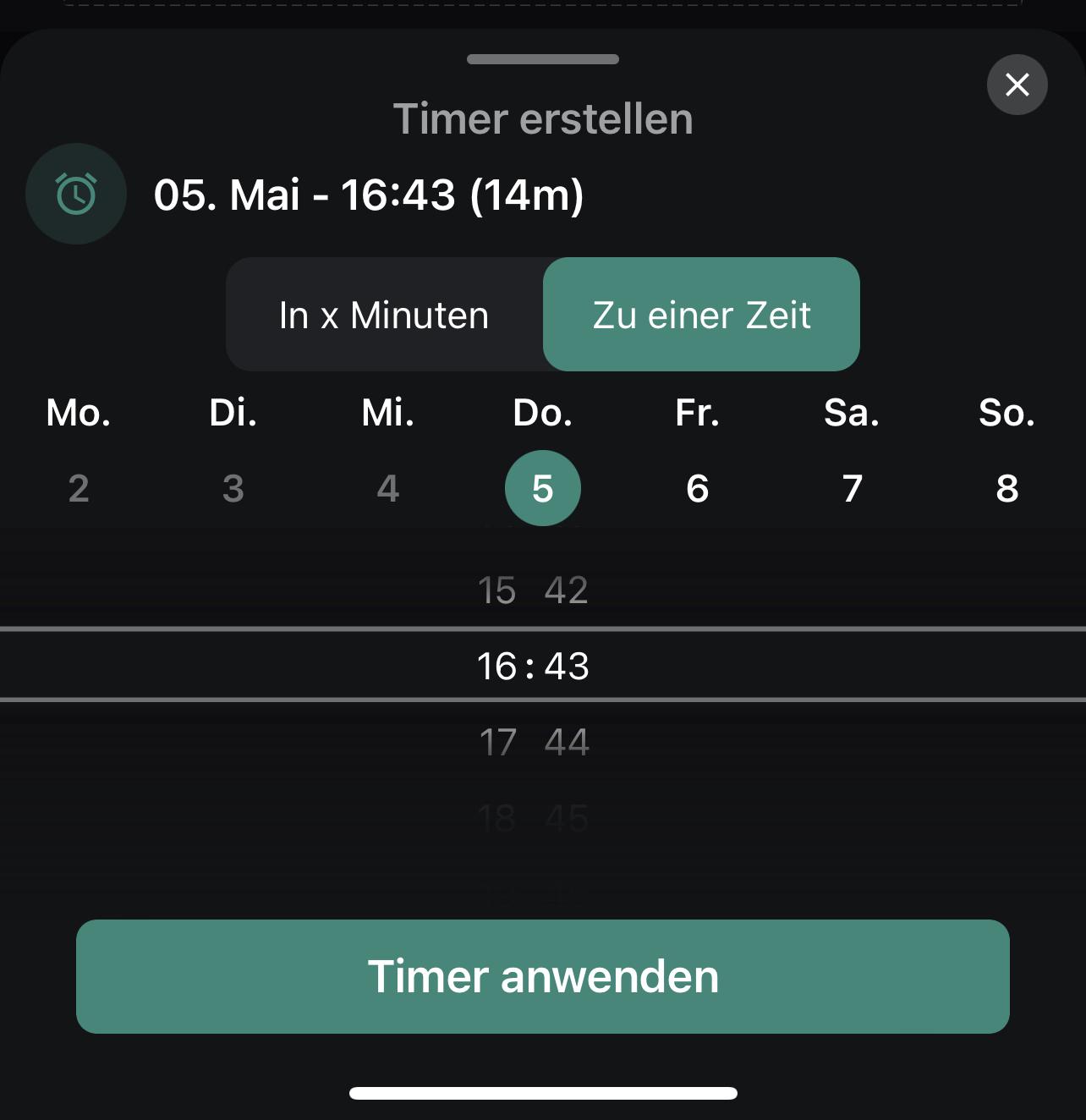This screenshot has height=1120, width=1086.
Task: Select the Zu einer Zeit tab
Action: click(x=701, y=315)
